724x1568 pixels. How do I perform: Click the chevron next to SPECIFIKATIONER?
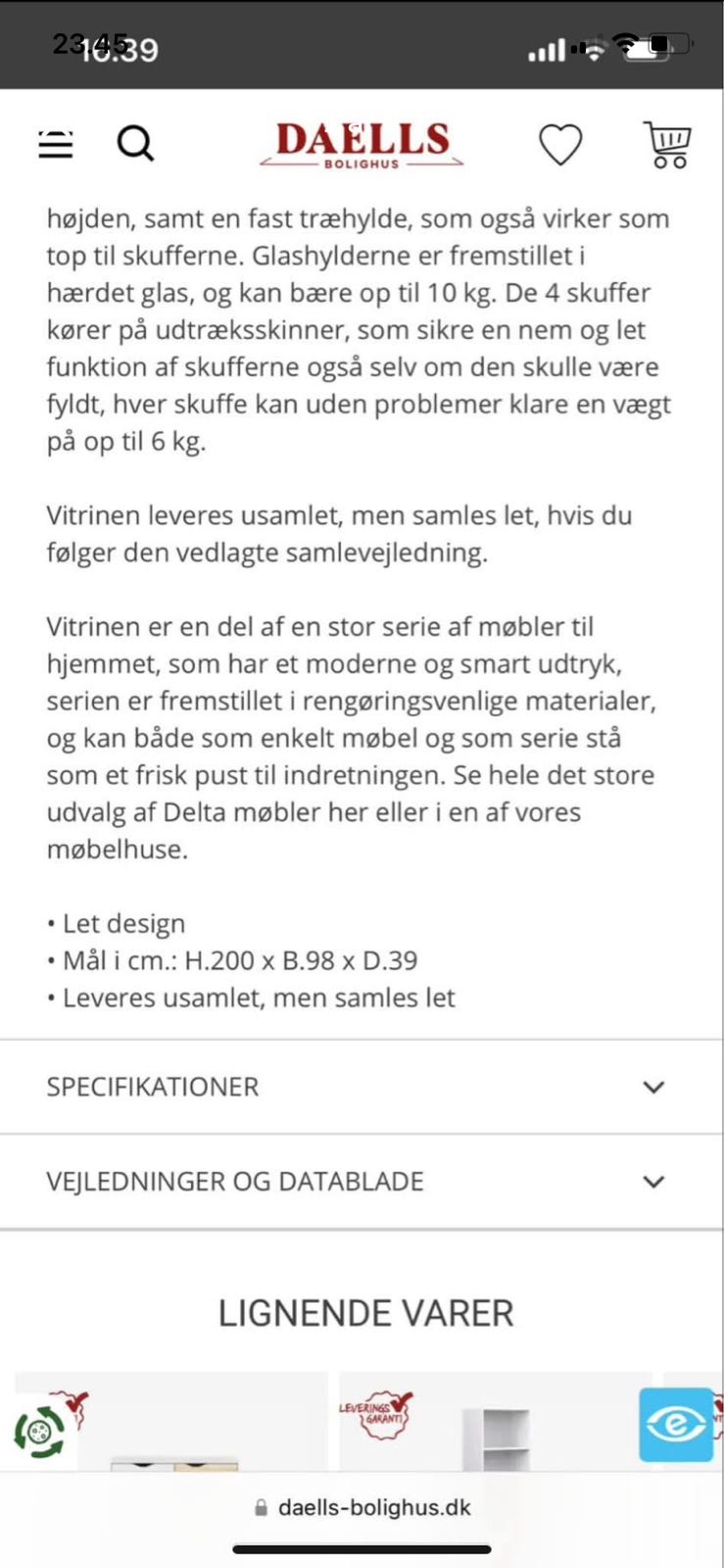652,1087
